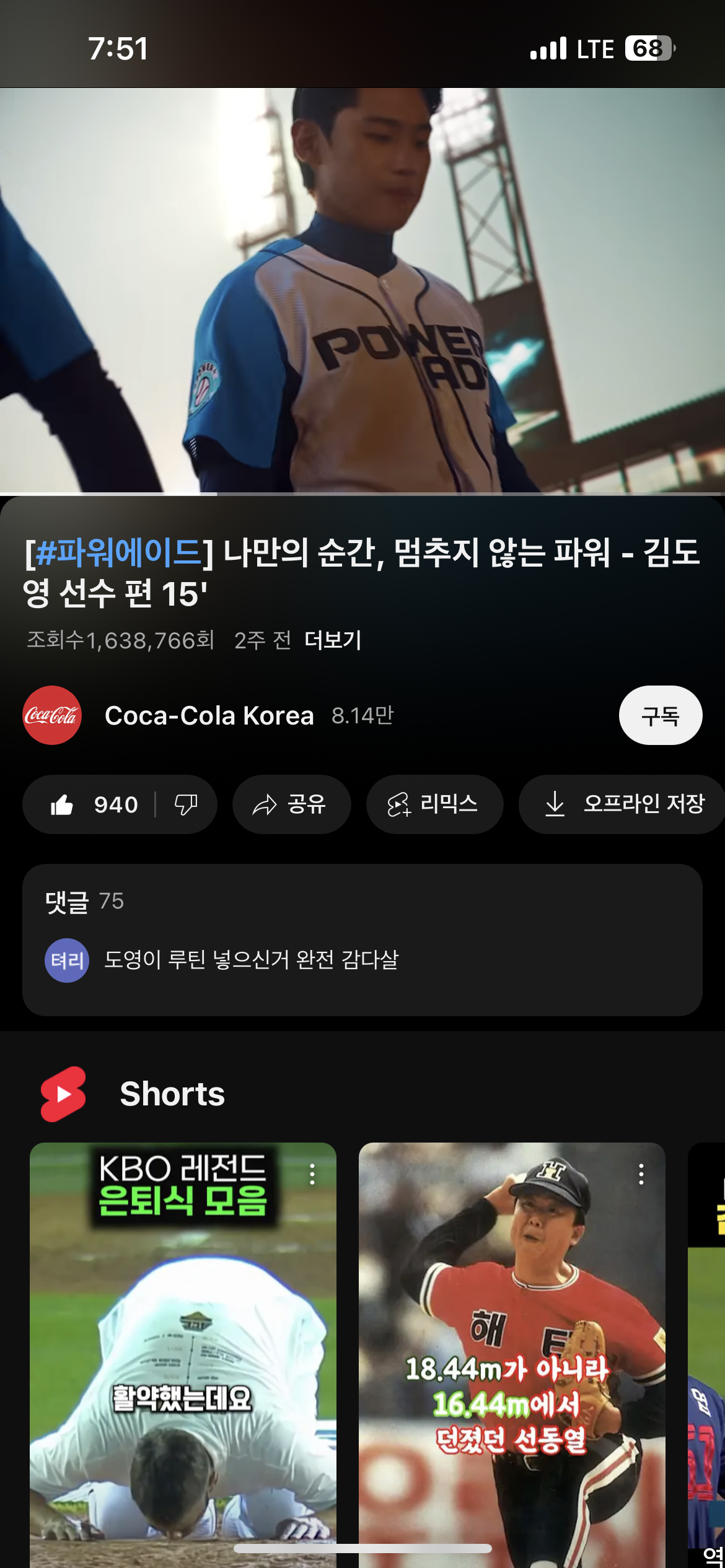Open options menu on KBO 레전드 Short
725x1568 pixels.
tap(312, 1174)
